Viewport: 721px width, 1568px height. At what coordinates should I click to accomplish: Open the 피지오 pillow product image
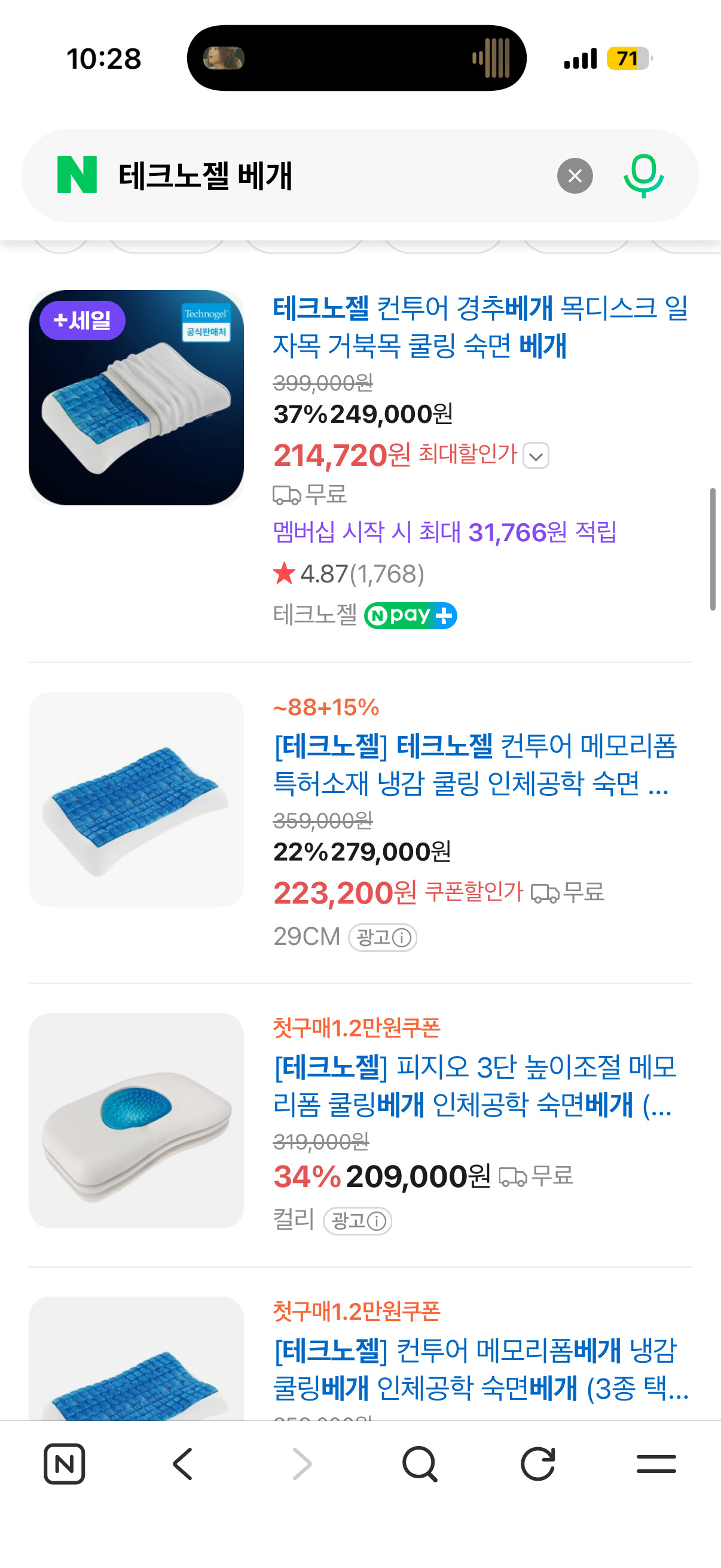point(136,1121)
